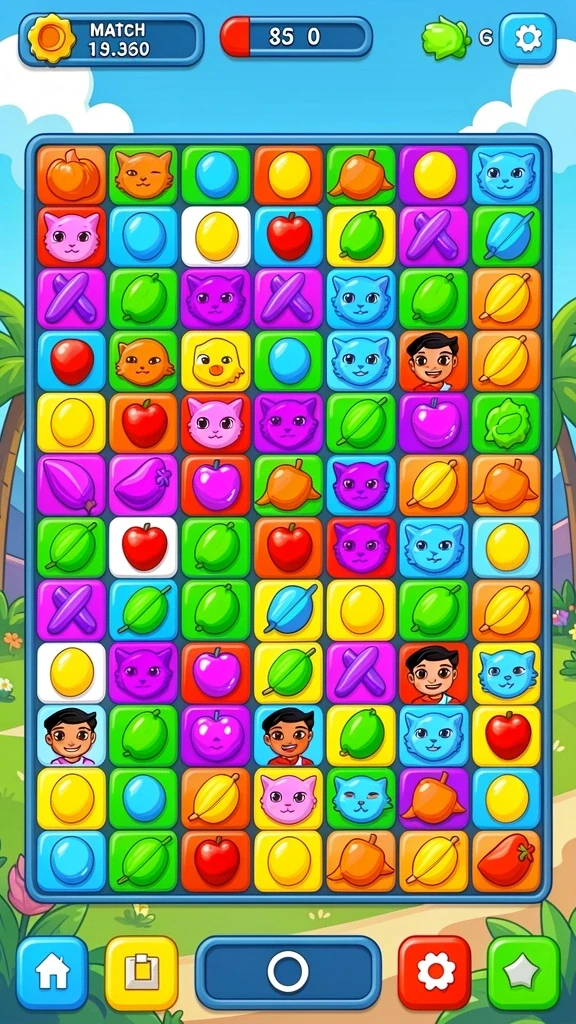576x1024 pixels.
Task: Open settings with the blue gear icon
Action: tap(528, 39)
